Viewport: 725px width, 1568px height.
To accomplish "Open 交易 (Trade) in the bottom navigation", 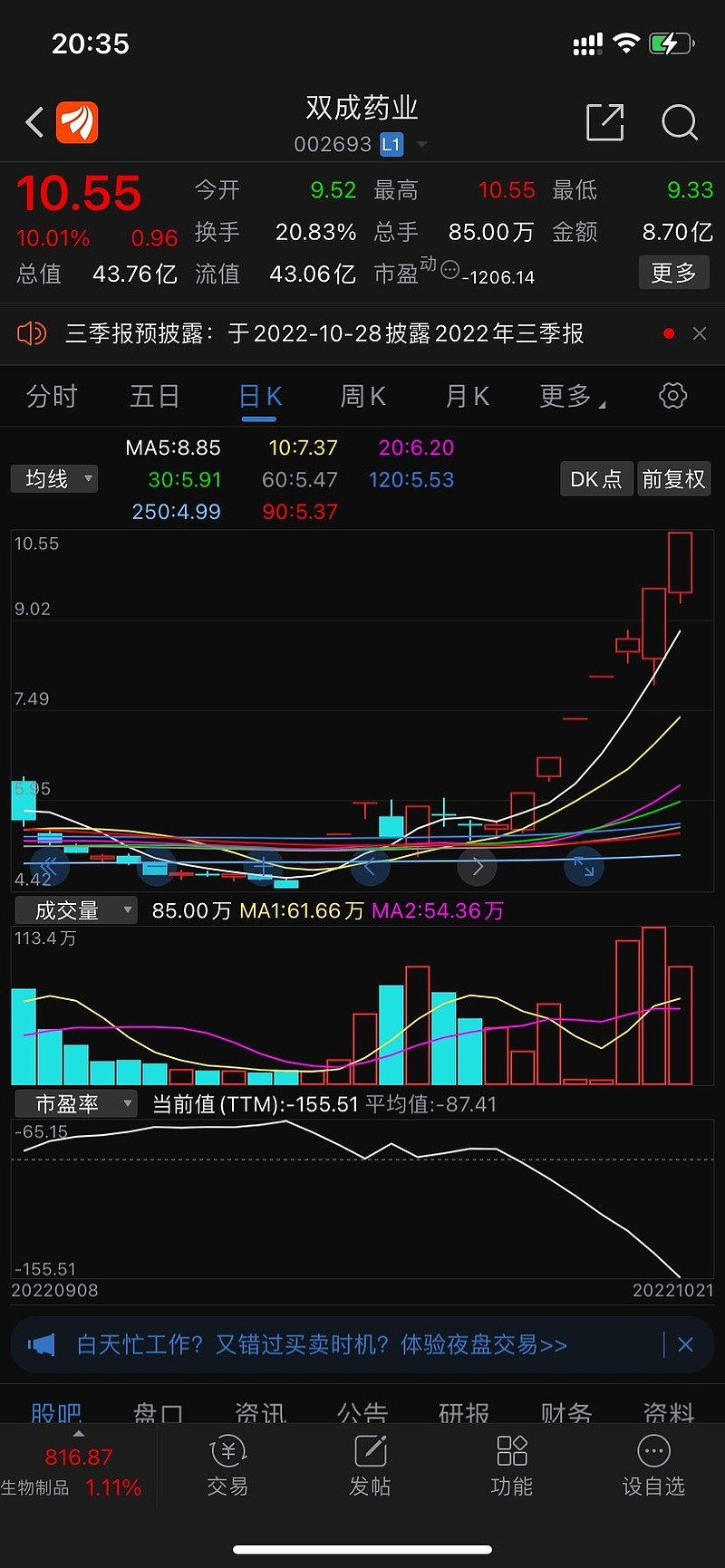I will point(227,1467).
